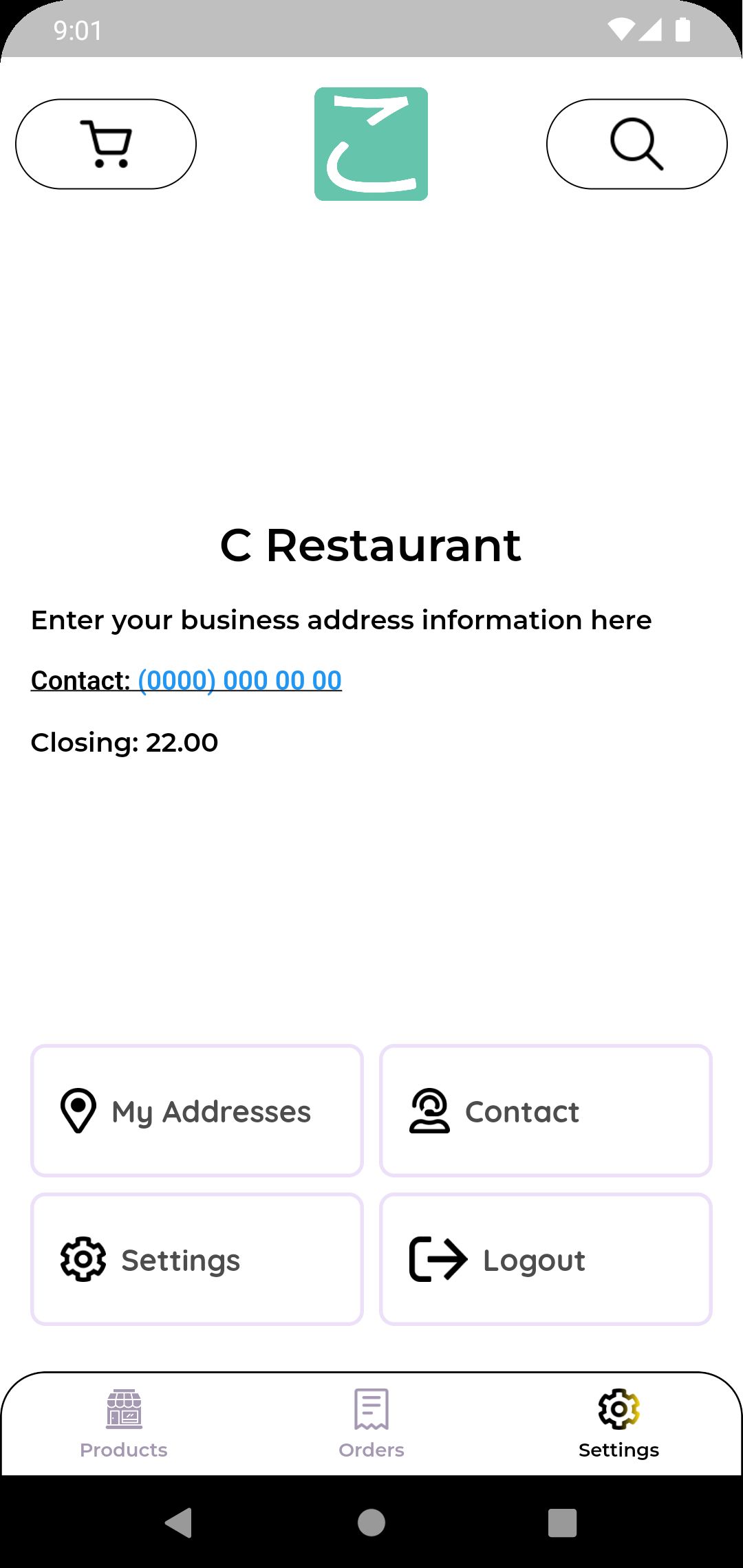Image resolution: width=743 pixels, height=1568 pixels.
Task: Call the restaurant contact phone number
Action: click(239, 681)
